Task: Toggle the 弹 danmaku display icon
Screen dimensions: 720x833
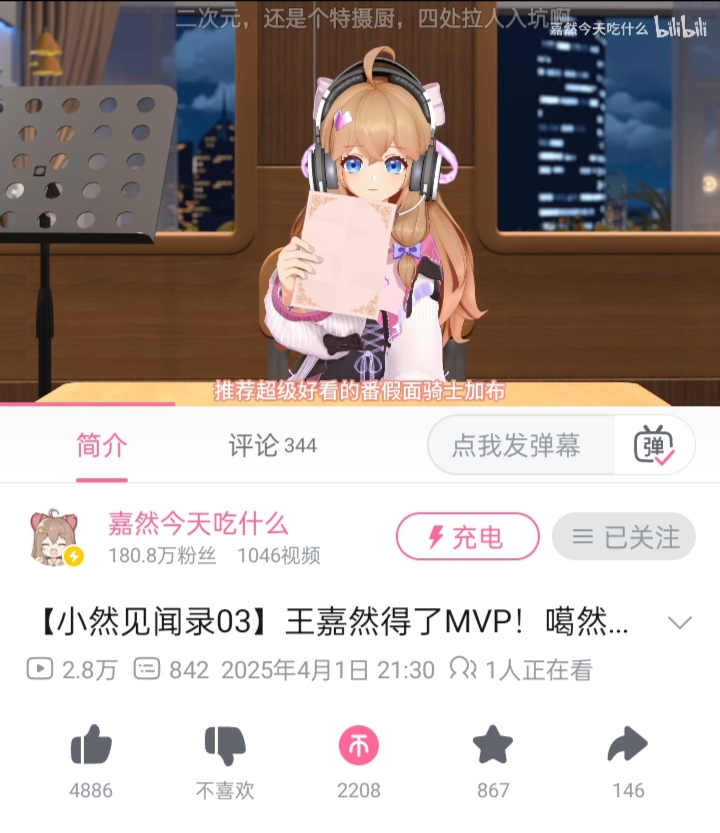Action: click(654, 445)
